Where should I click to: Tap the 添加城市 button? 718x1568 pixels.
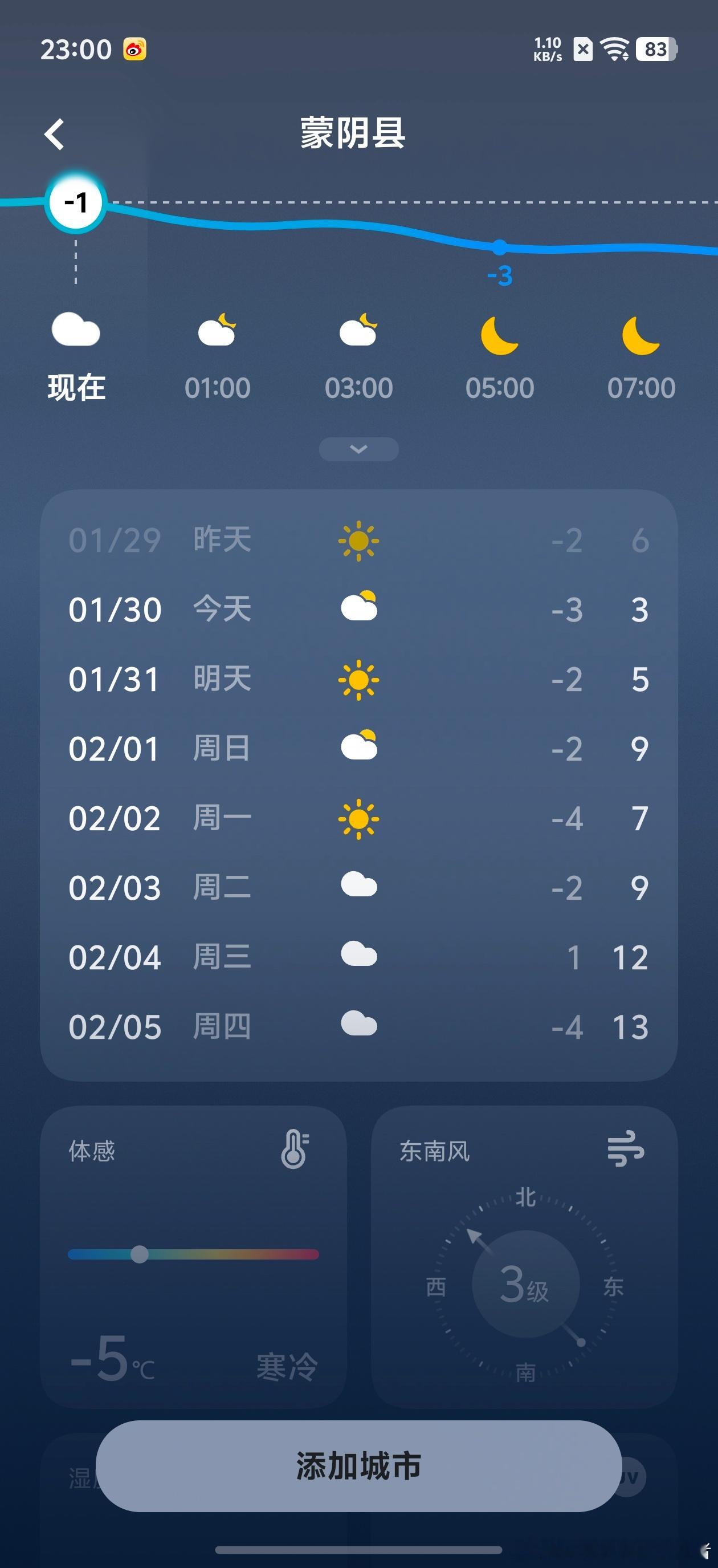[359, 1466]
